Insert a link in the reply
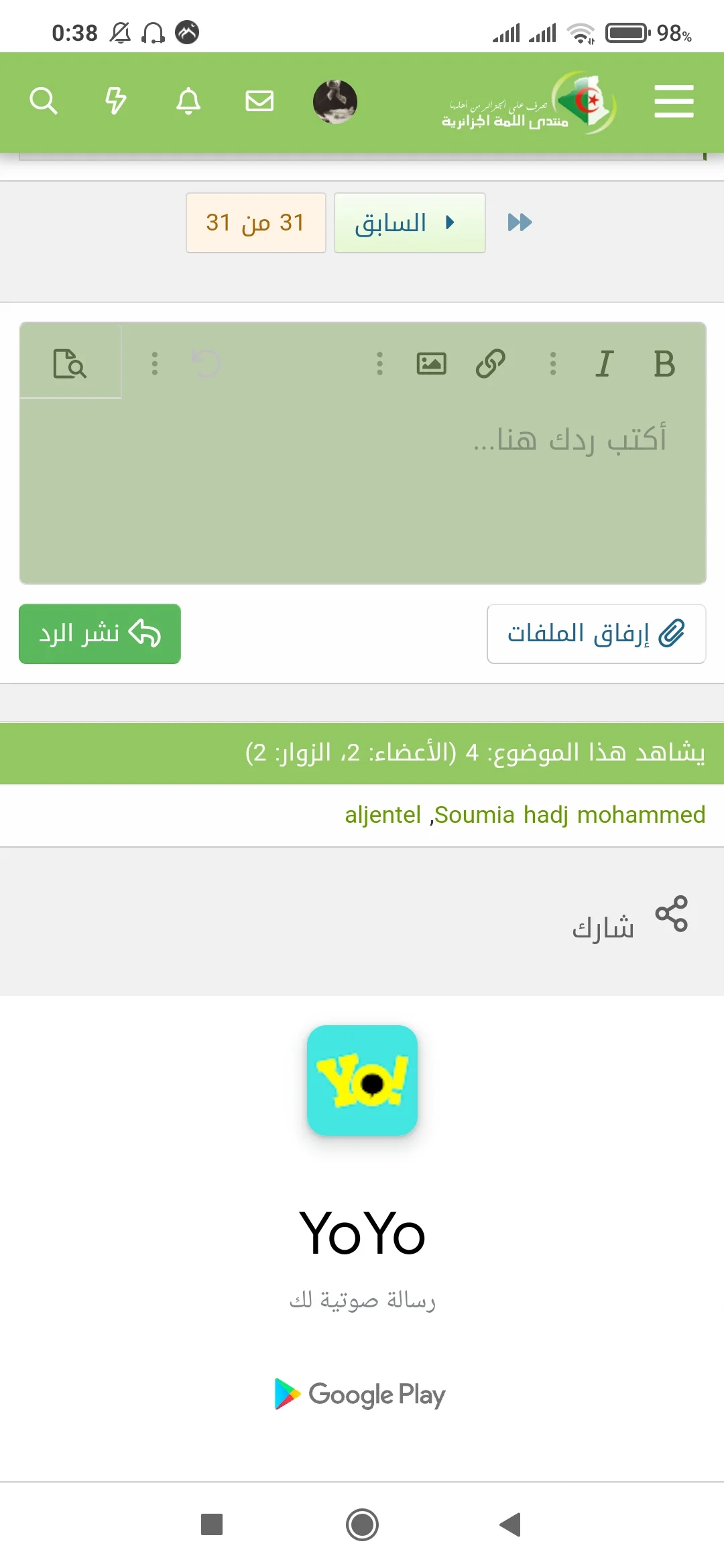724x1568 pixels. point(491,364)
